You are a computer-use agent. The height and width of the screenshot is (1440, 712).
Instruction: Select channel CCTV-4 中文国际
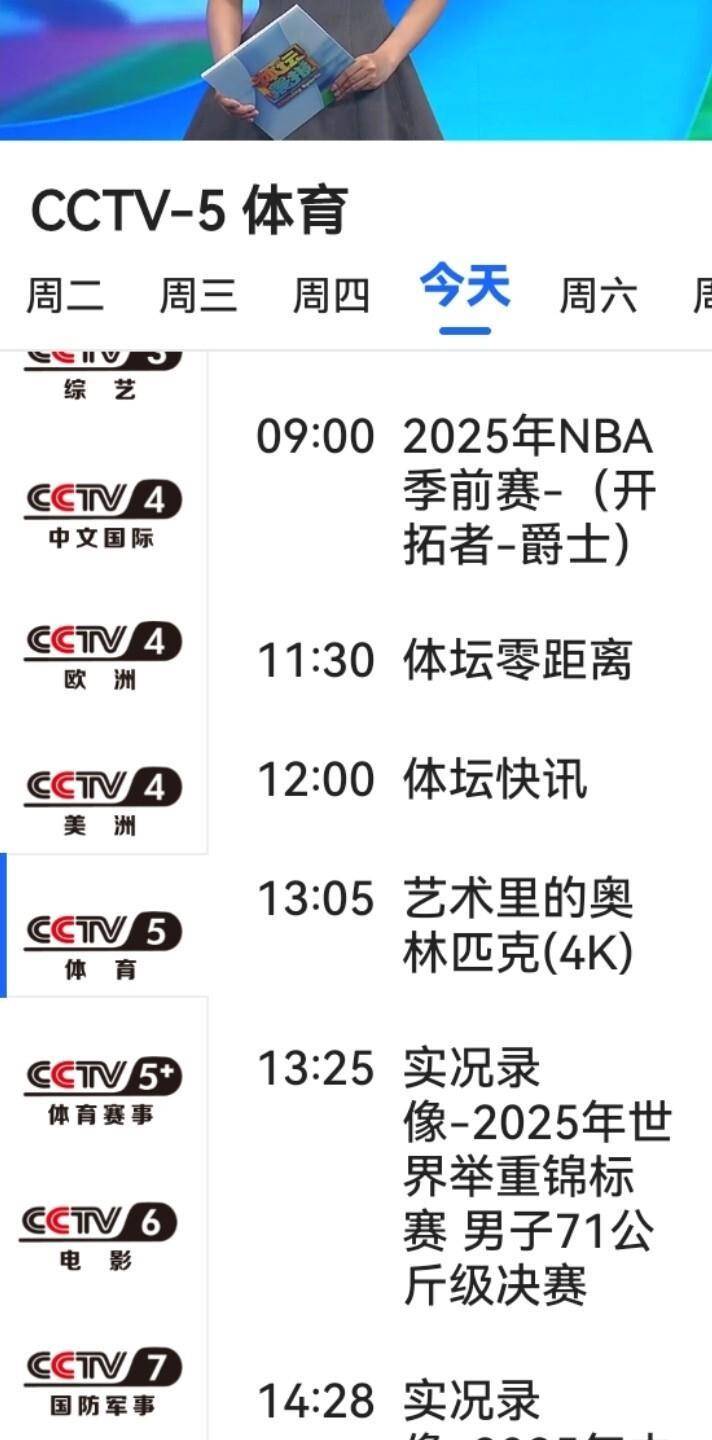(x=102, y=514)
